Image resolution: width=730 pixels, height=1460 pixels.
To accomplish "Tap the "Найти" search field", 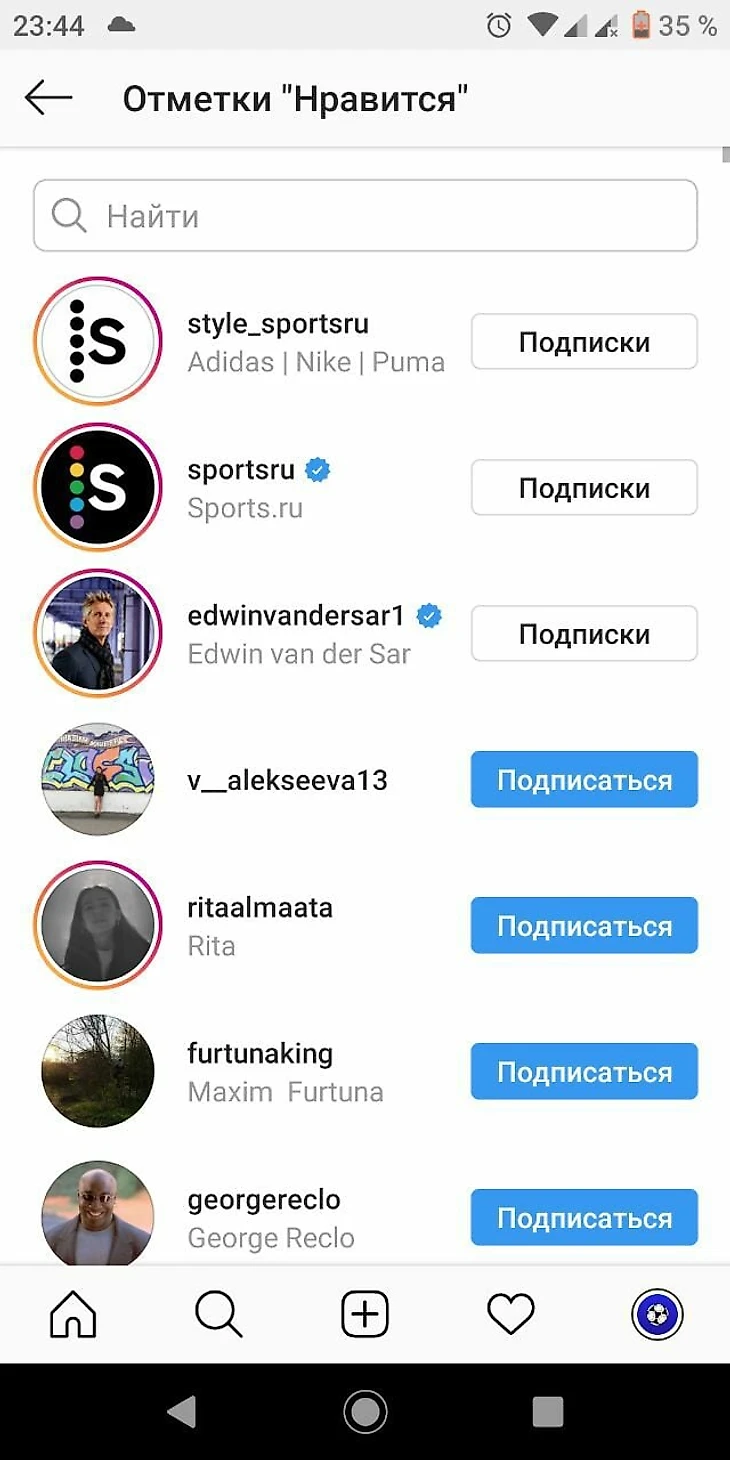I will click(x=365, y=216).
